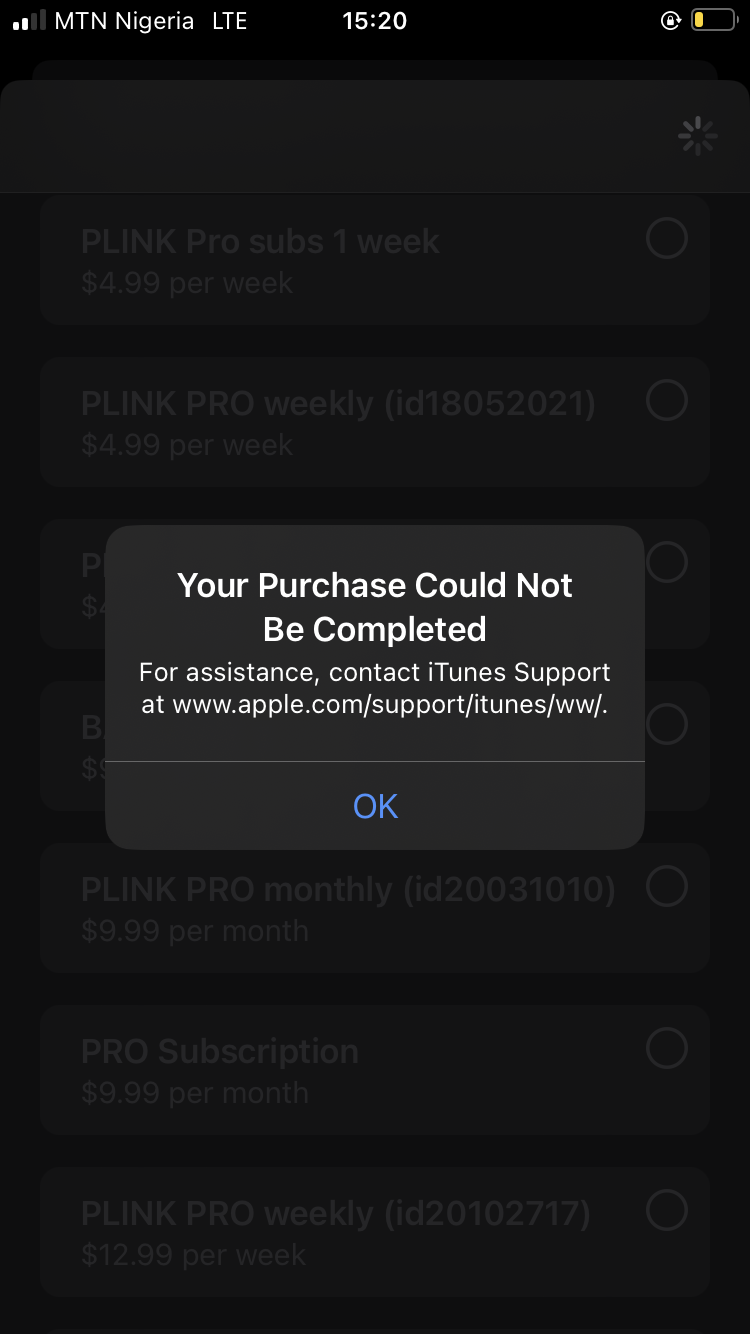
Task: Select the PLINK PRO weekly (id20102717) option
Action: [x=667, y=1210]
